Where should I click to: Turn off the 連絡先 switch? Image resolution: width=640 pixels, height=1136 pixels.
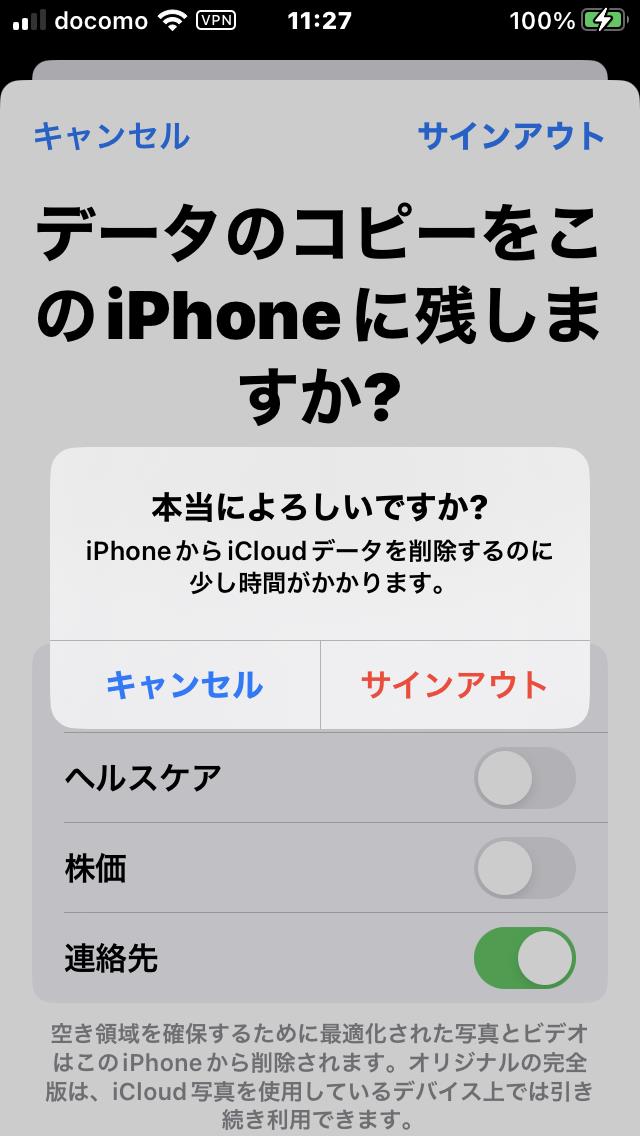525,958
